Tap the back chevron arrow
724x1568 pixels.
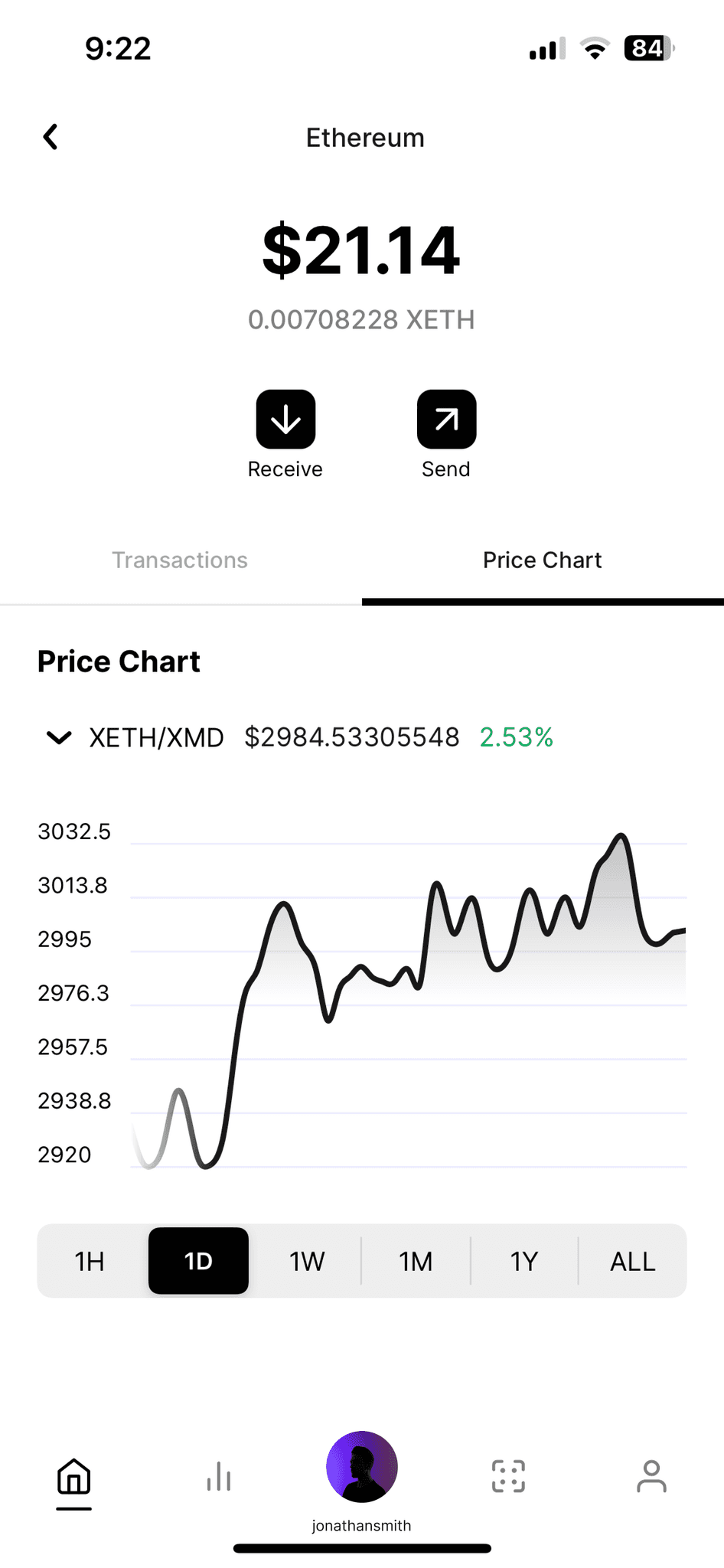click(x=50, y=137)
